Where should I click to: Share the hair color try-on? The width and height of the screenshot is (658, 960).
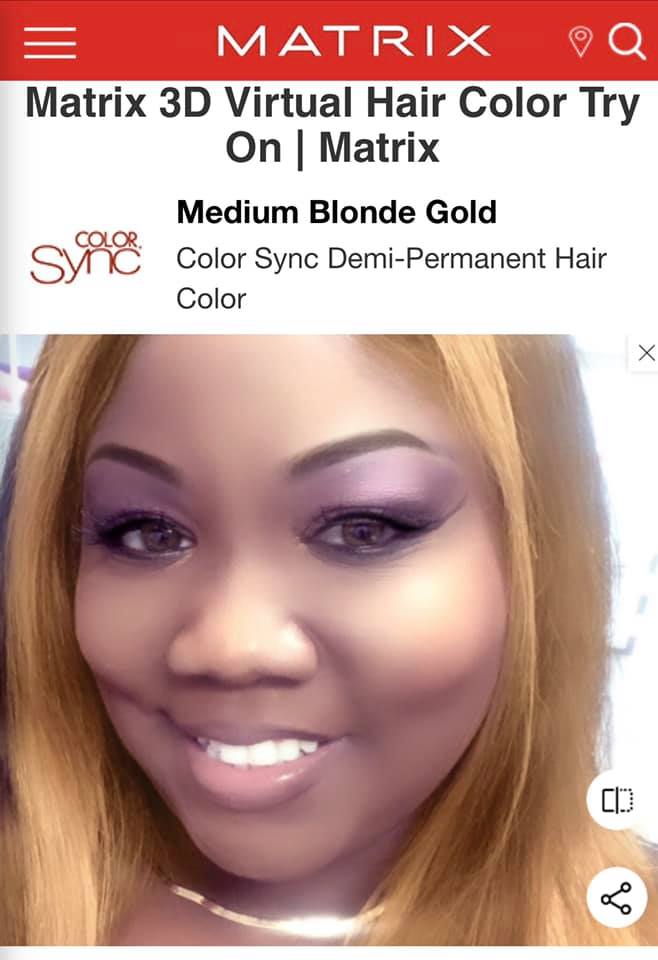click(617, 899)
